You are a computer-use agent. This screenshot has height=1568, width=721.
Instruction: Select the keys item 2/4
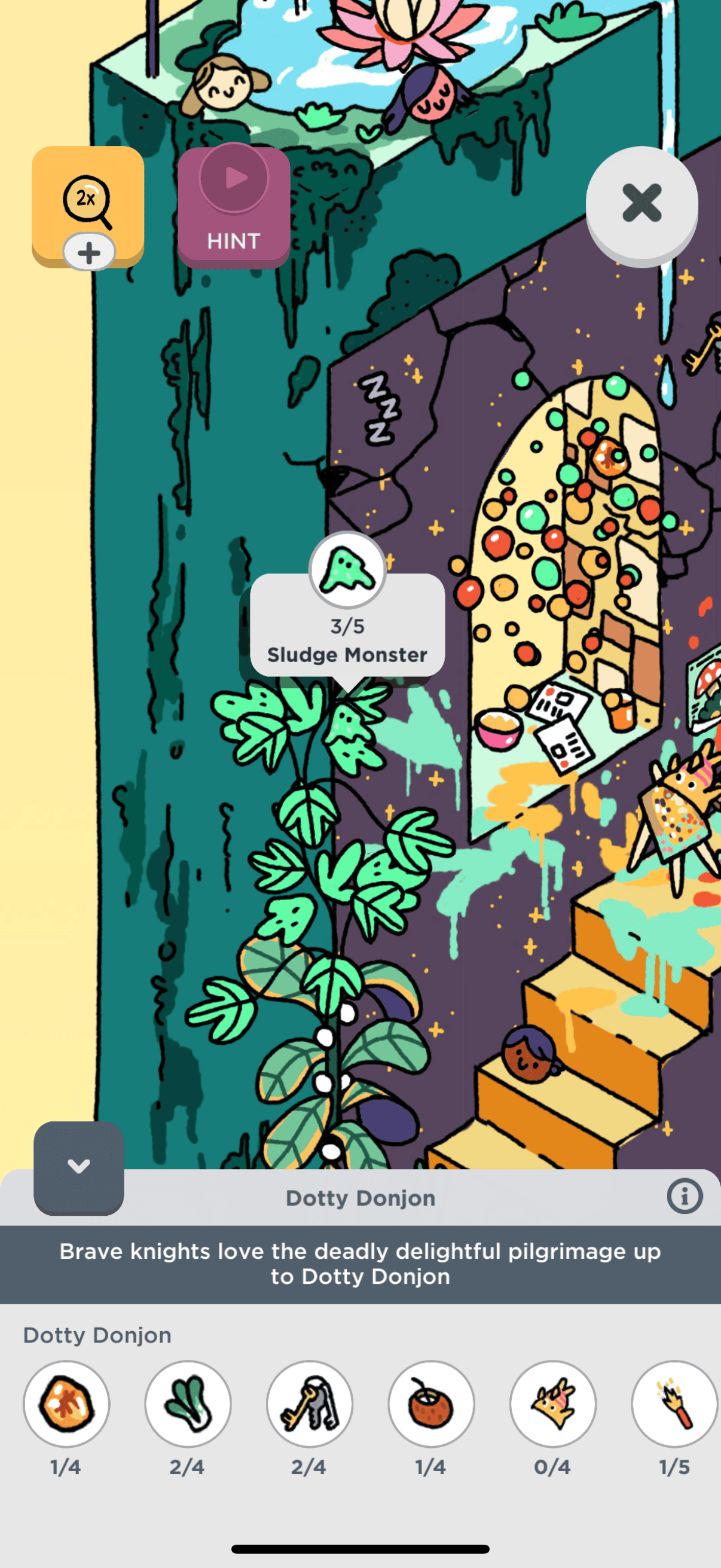310,1404
